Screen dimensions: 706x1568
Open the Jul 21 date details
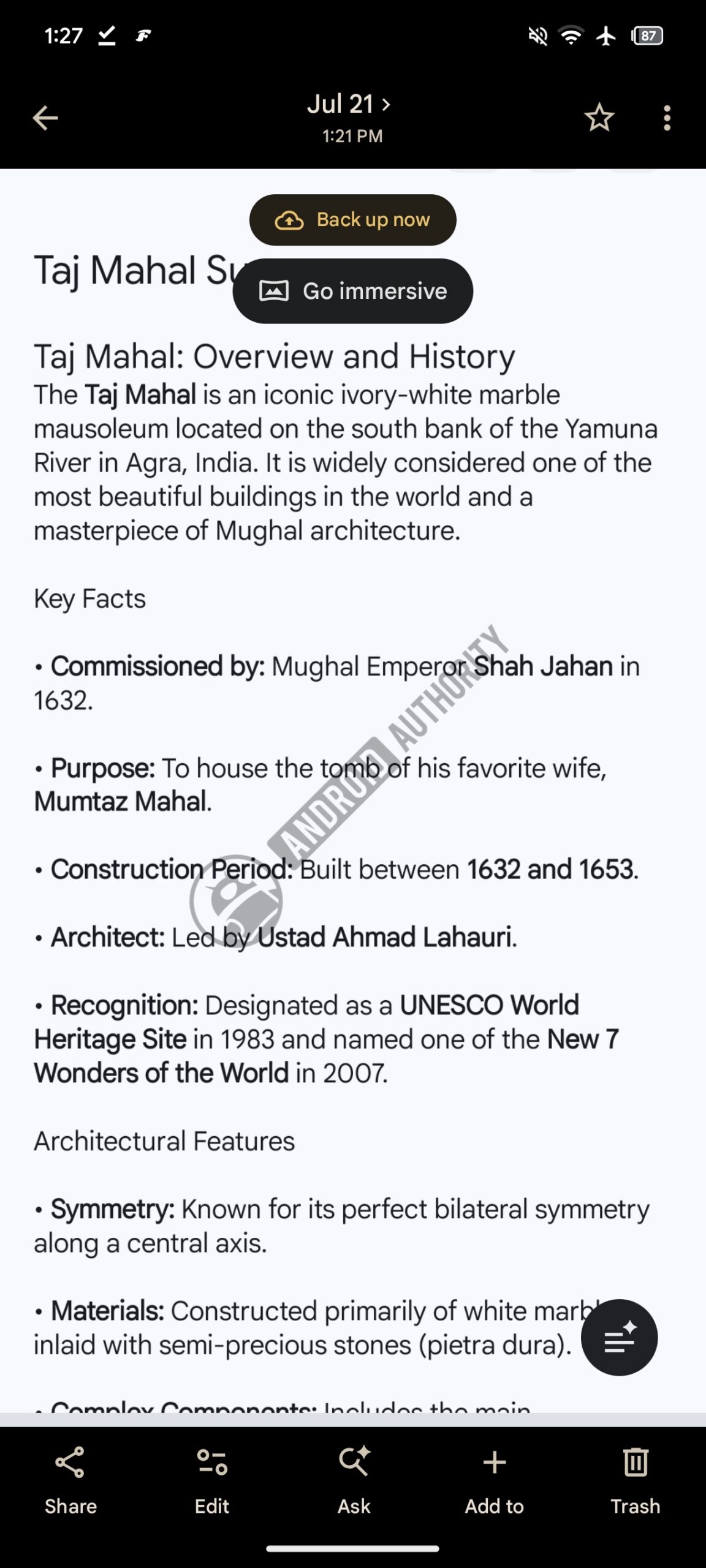pos(349,117)
